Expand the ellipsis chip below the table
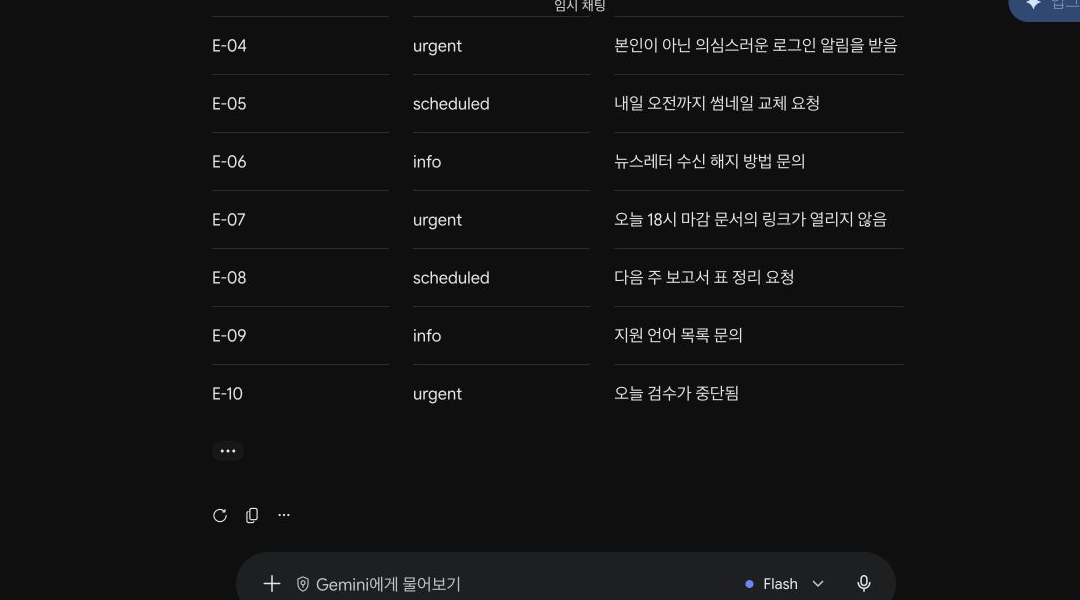This screenshot has width=1080, height=600. click(228, 451)
